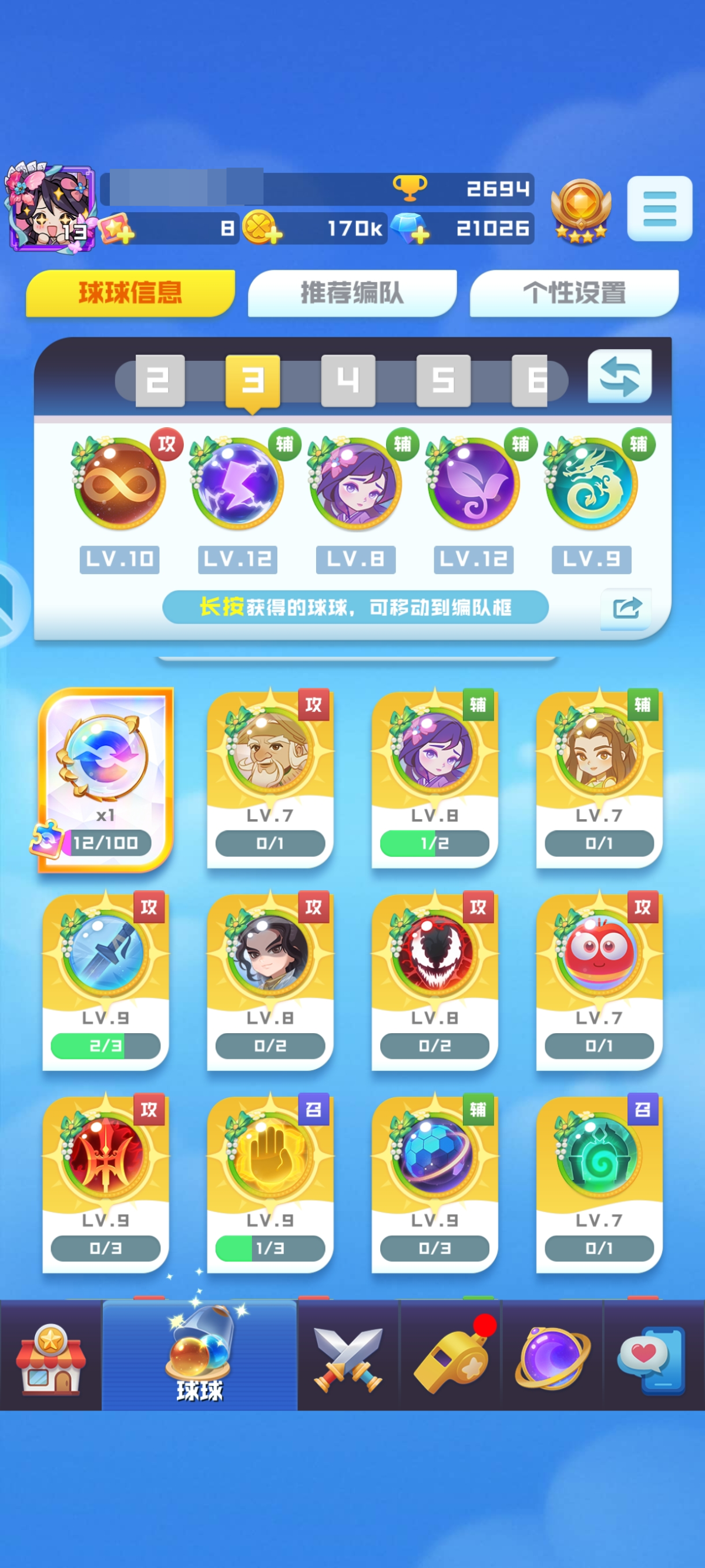Select team slot 2
The width and height of the screenshot is (705, 1568).
159,380
